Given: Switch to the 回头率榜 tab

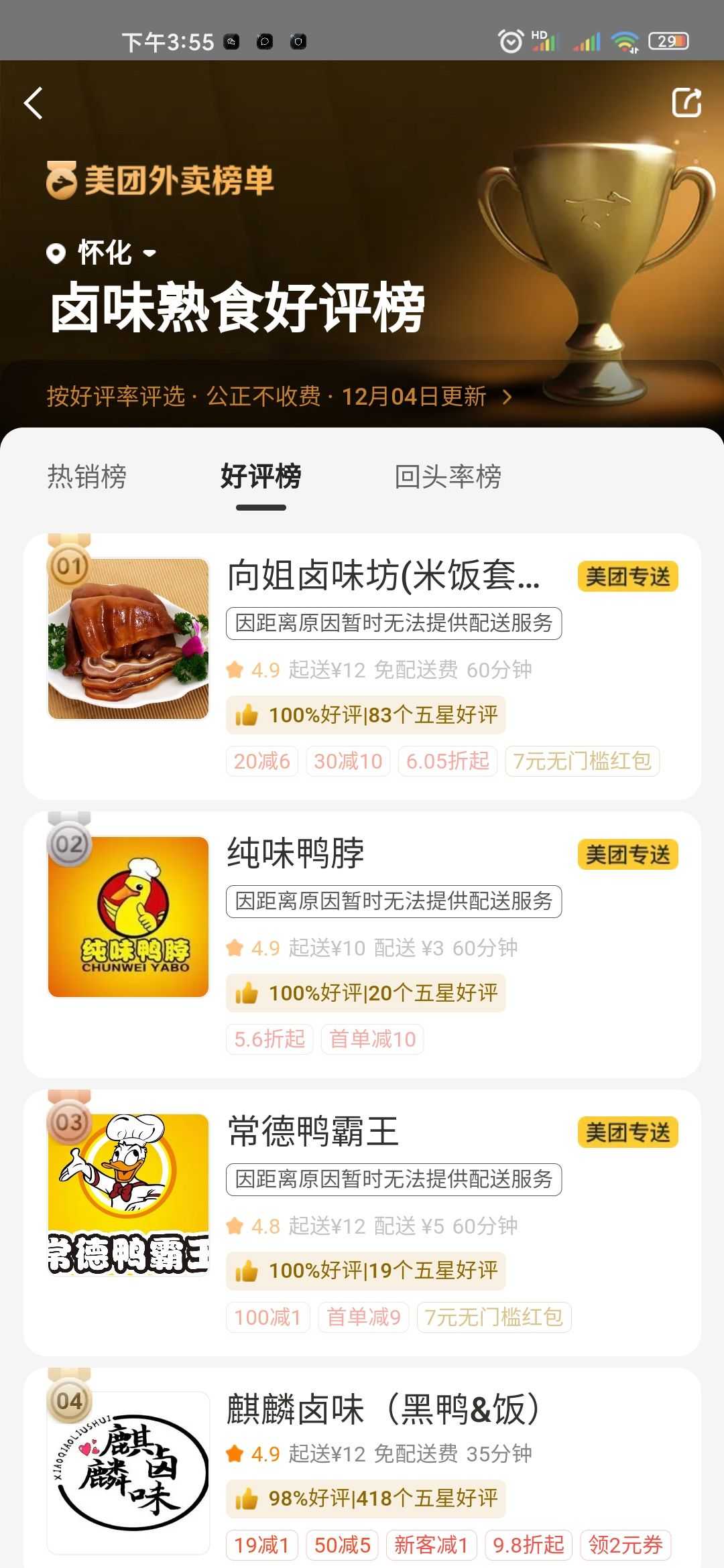Looking at the screenshot, I should point(448,477).
